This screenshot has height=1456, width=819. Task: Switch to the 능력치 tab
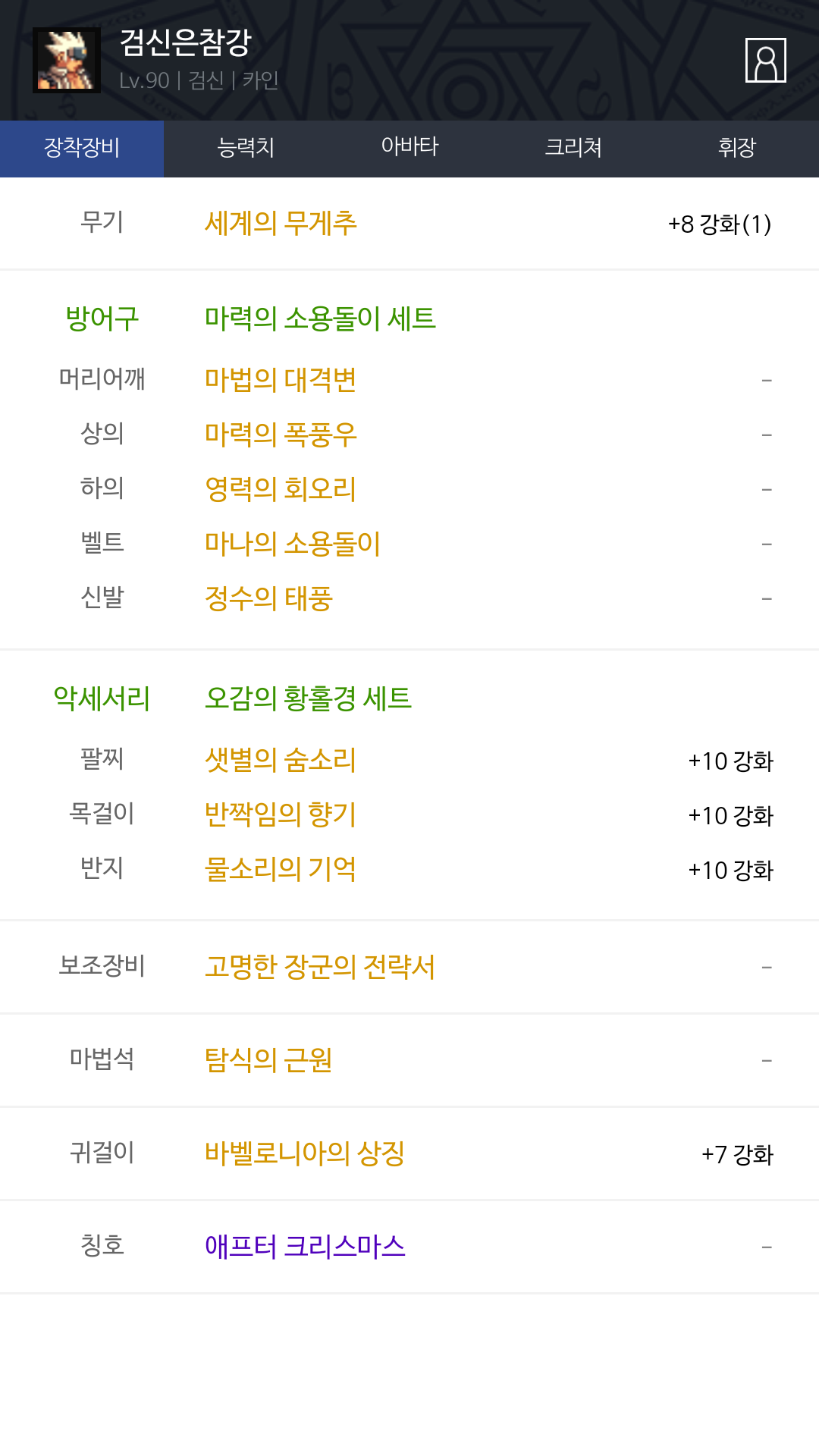pos(246,148)
